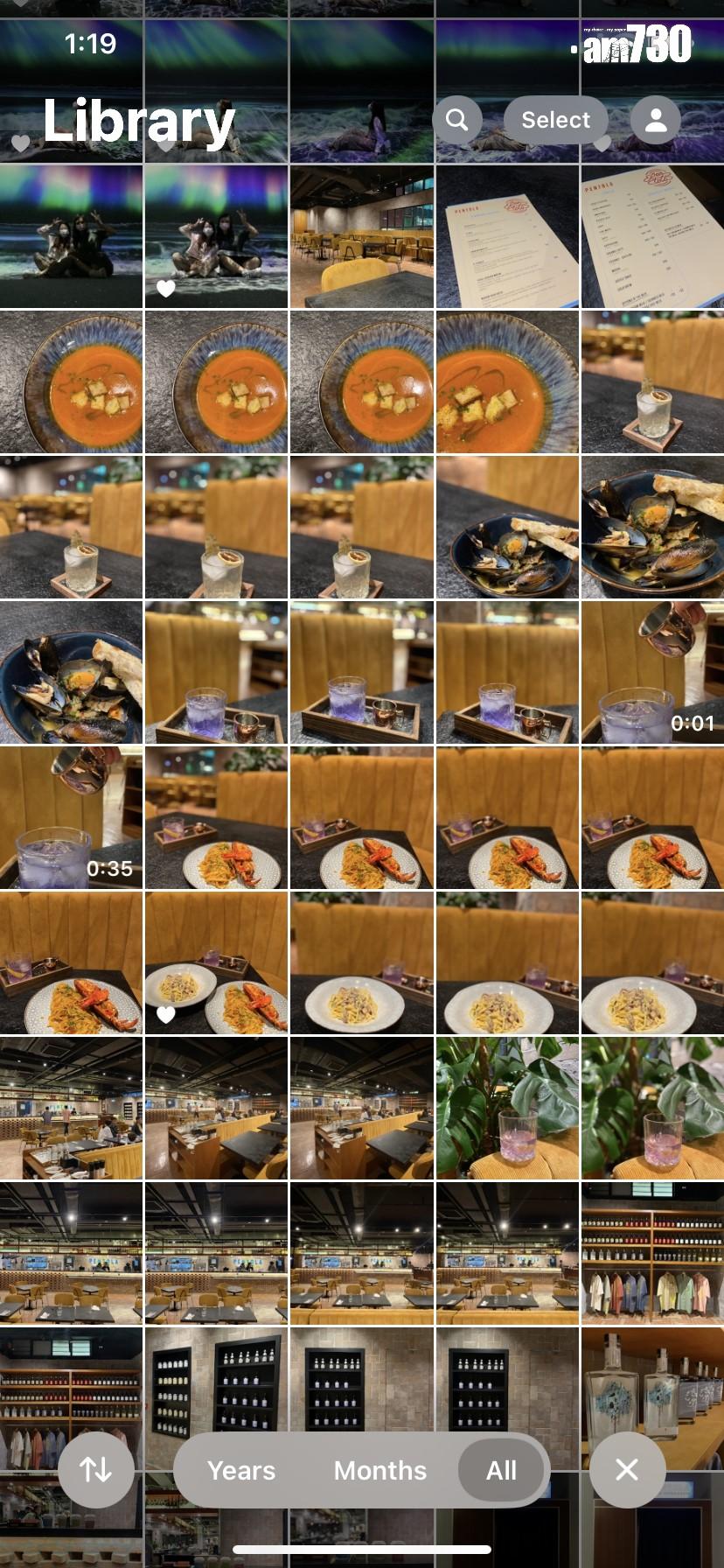Open the photo search icon
Viewport: 724px width, 1568px height.
(x=457, y=120)
